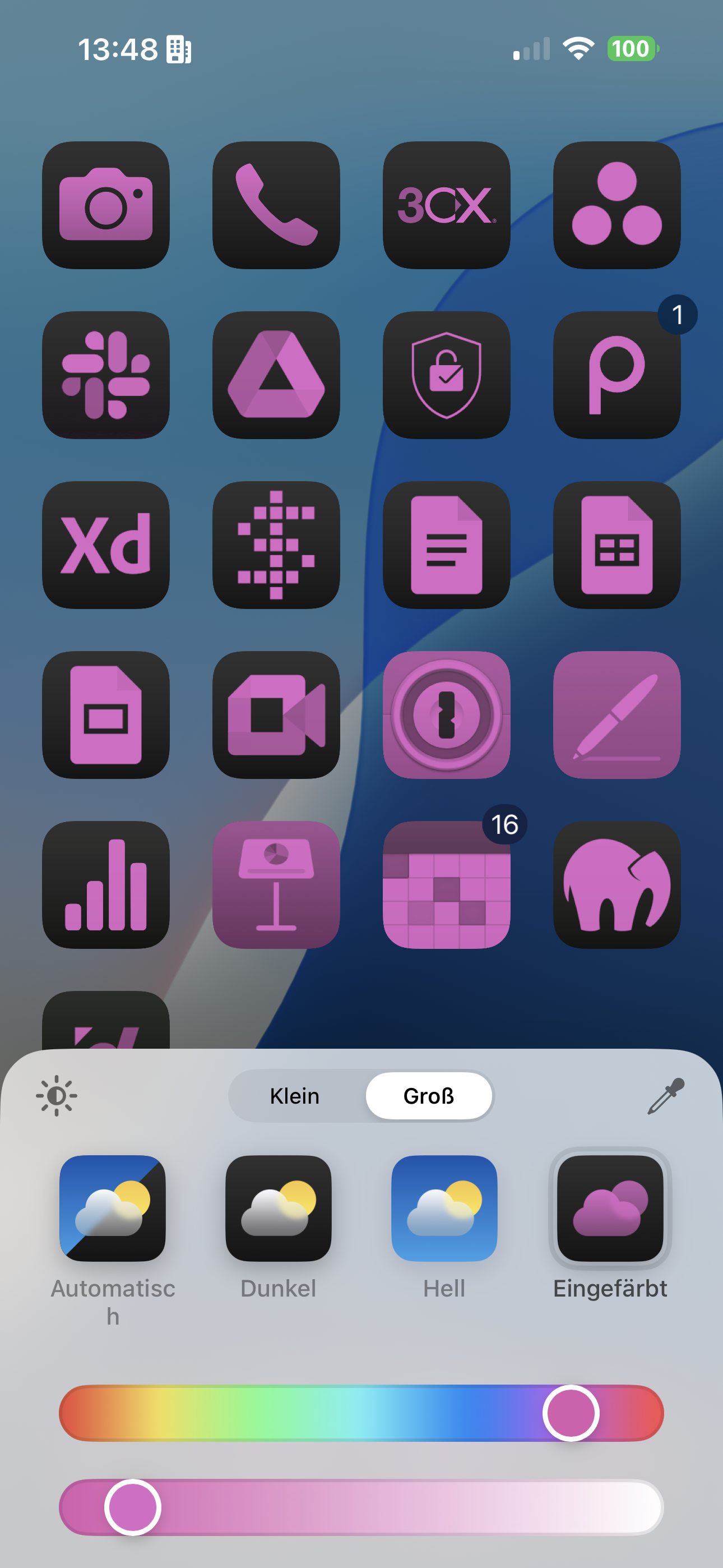Open the Camera app

click(x=106, y=205)
